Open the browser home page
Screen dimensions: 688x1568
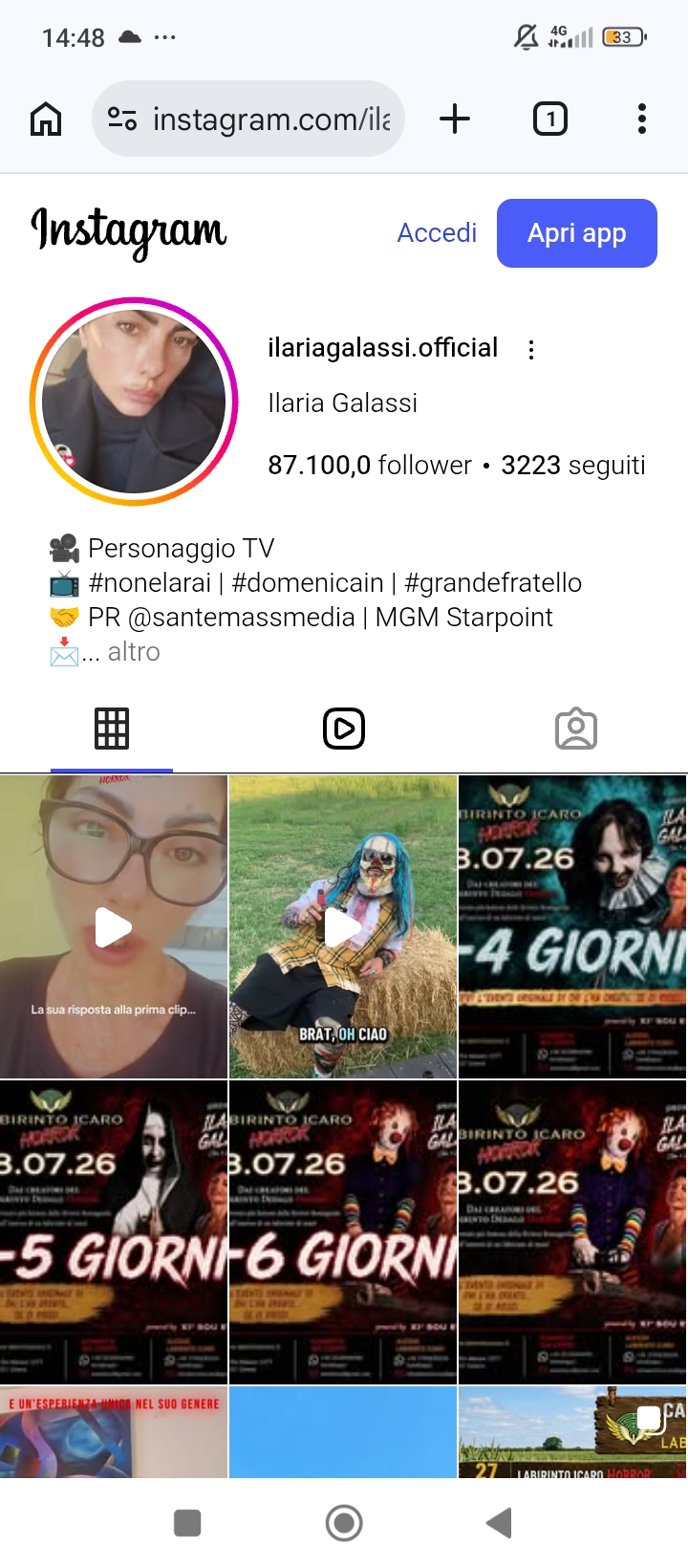[46, 120]
